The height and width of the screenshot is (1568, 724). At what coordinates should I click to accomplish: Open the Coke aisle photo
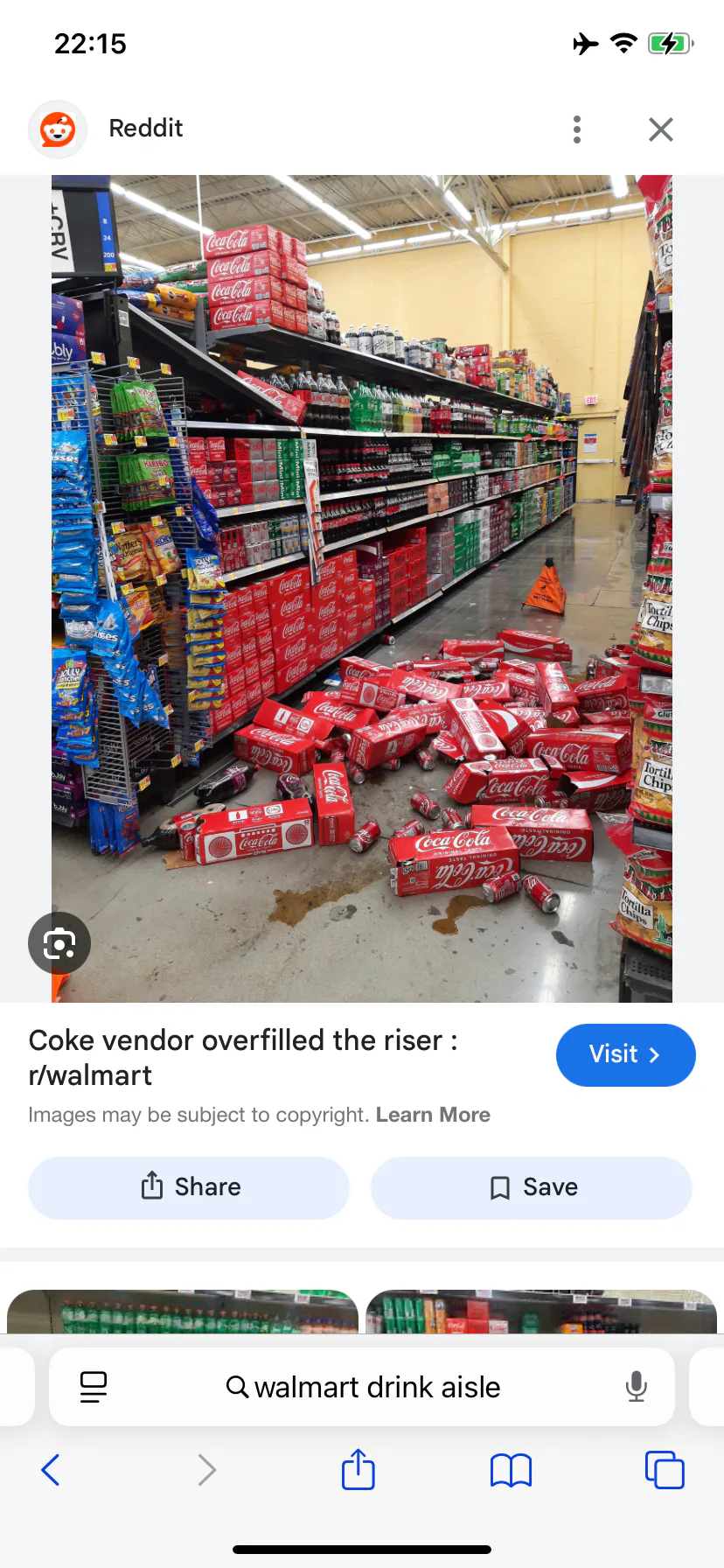(x=362, y=588)
